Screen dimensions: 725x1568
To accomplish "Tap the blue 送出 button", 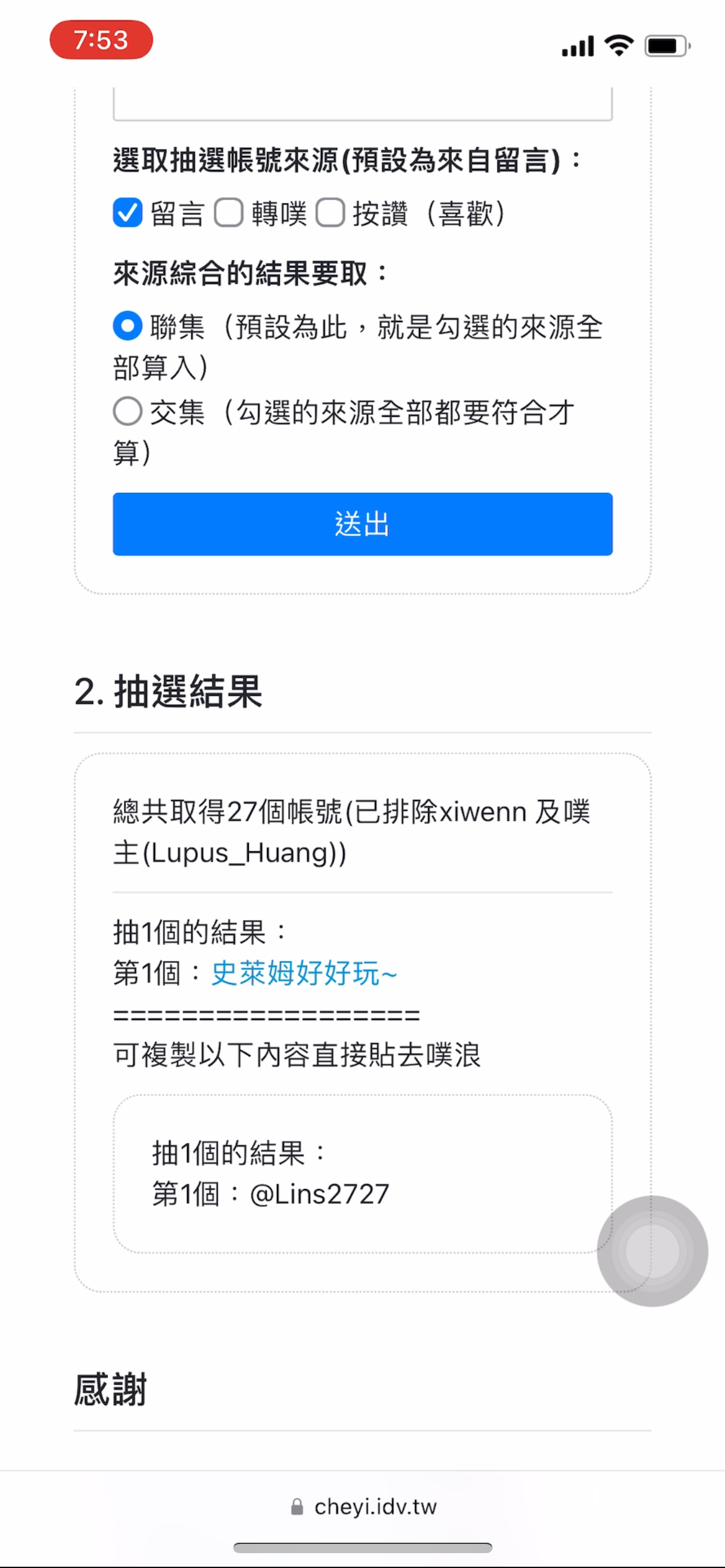I will click(362, 524).
